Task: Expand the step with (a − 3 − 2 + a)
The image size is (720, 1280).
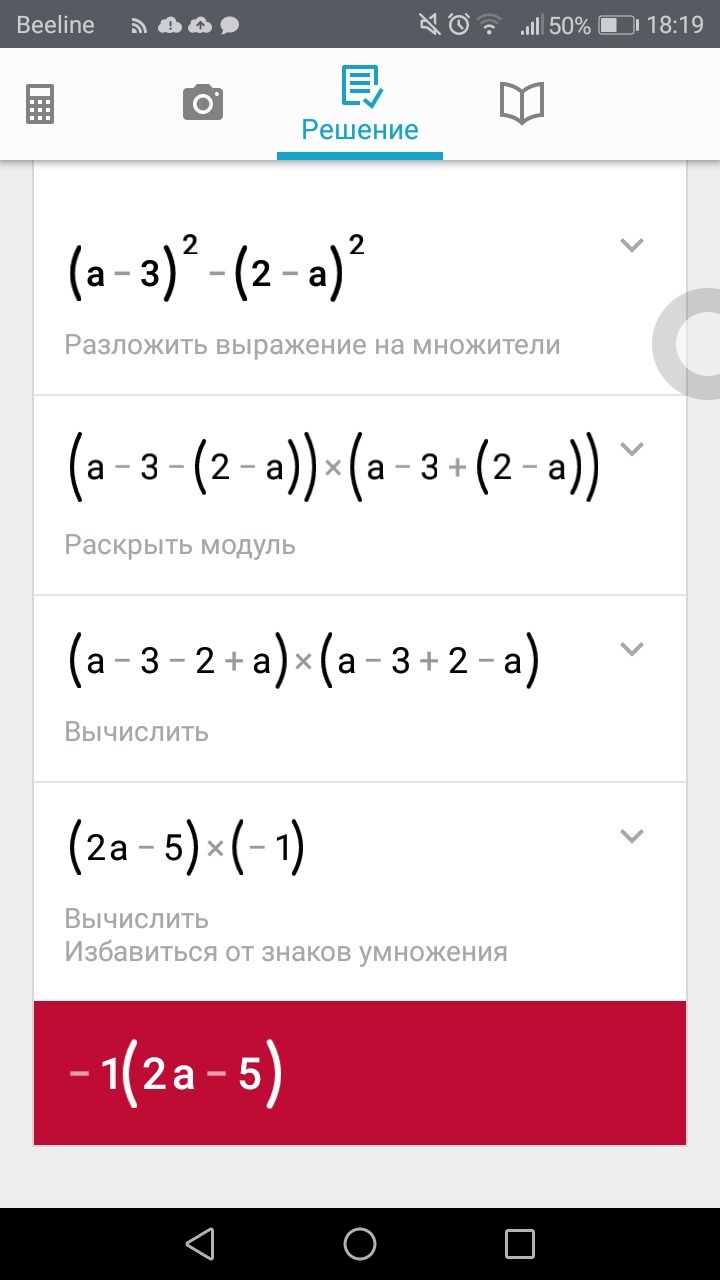Action: [x=631, y=648]
